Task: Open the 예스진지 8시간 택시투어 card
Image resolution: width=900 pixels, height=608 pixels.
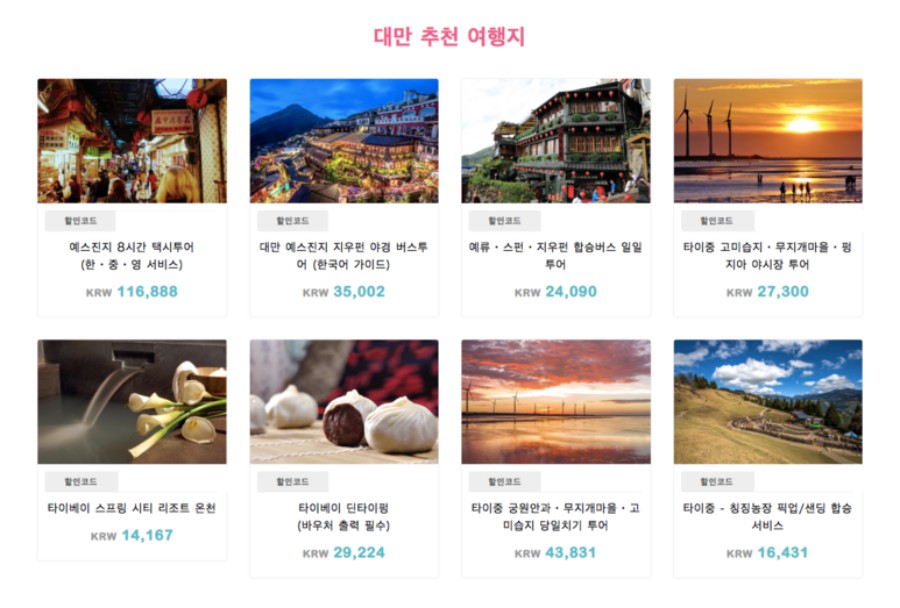Action: 132,197
